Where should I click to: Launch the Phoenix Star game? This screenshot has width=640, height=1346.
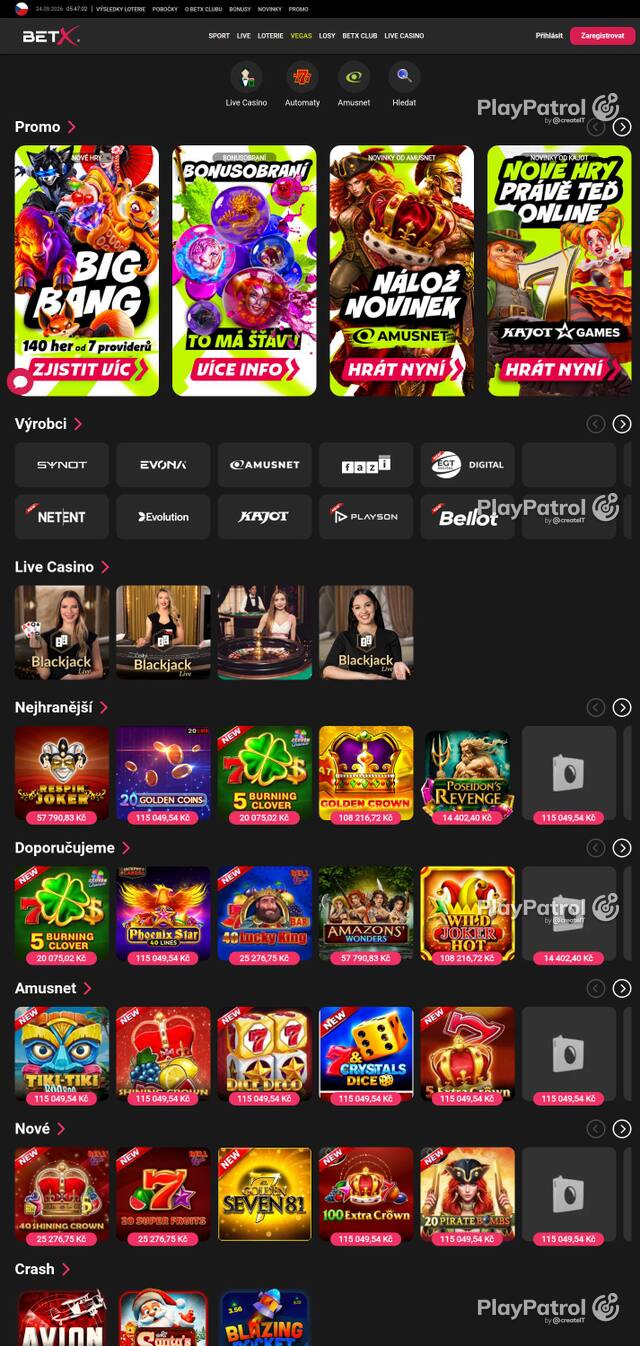point(163,913)
